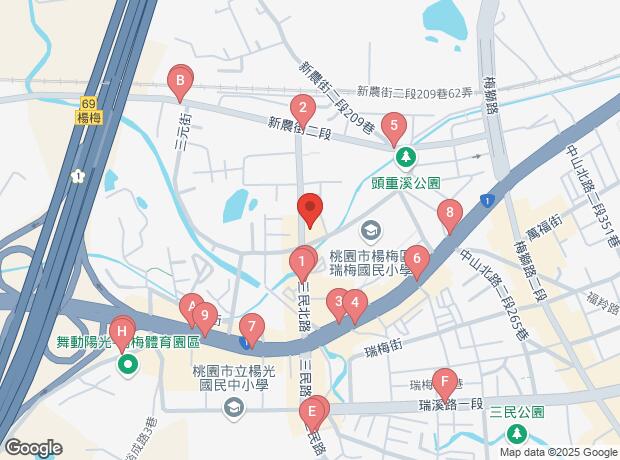
Task: Select map marker number 8
Action: 451,212
